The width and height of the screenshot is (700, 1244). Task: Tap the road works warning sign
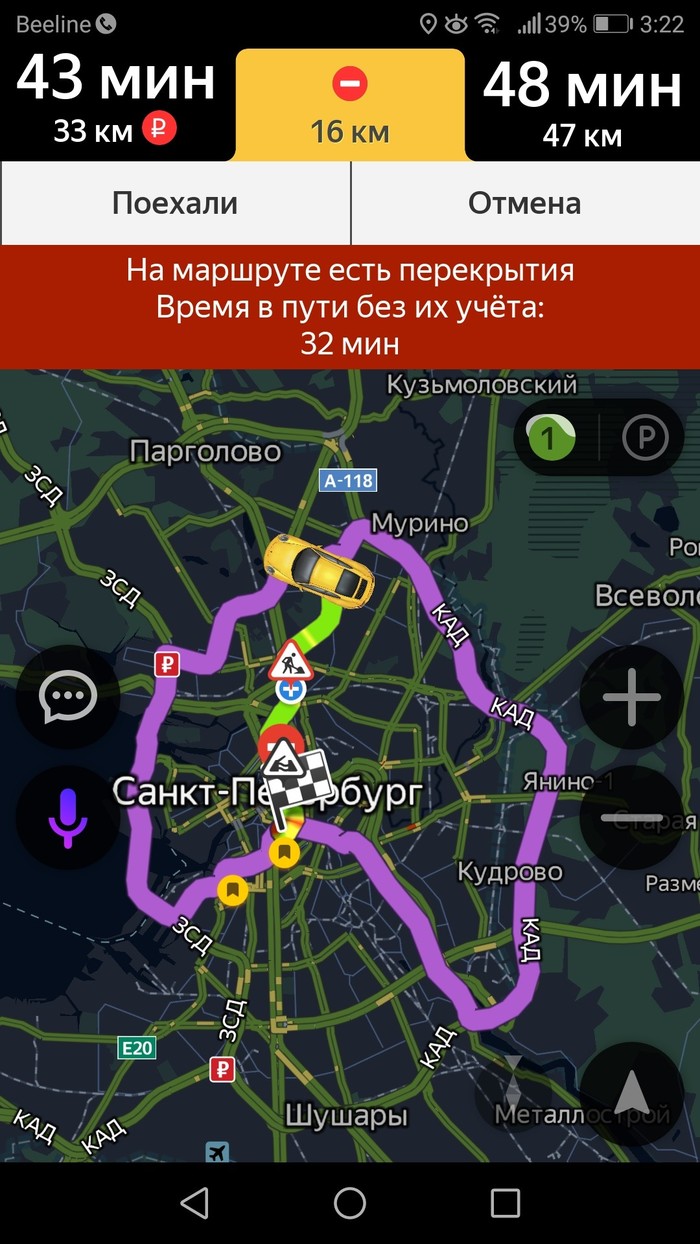point(291,661)
